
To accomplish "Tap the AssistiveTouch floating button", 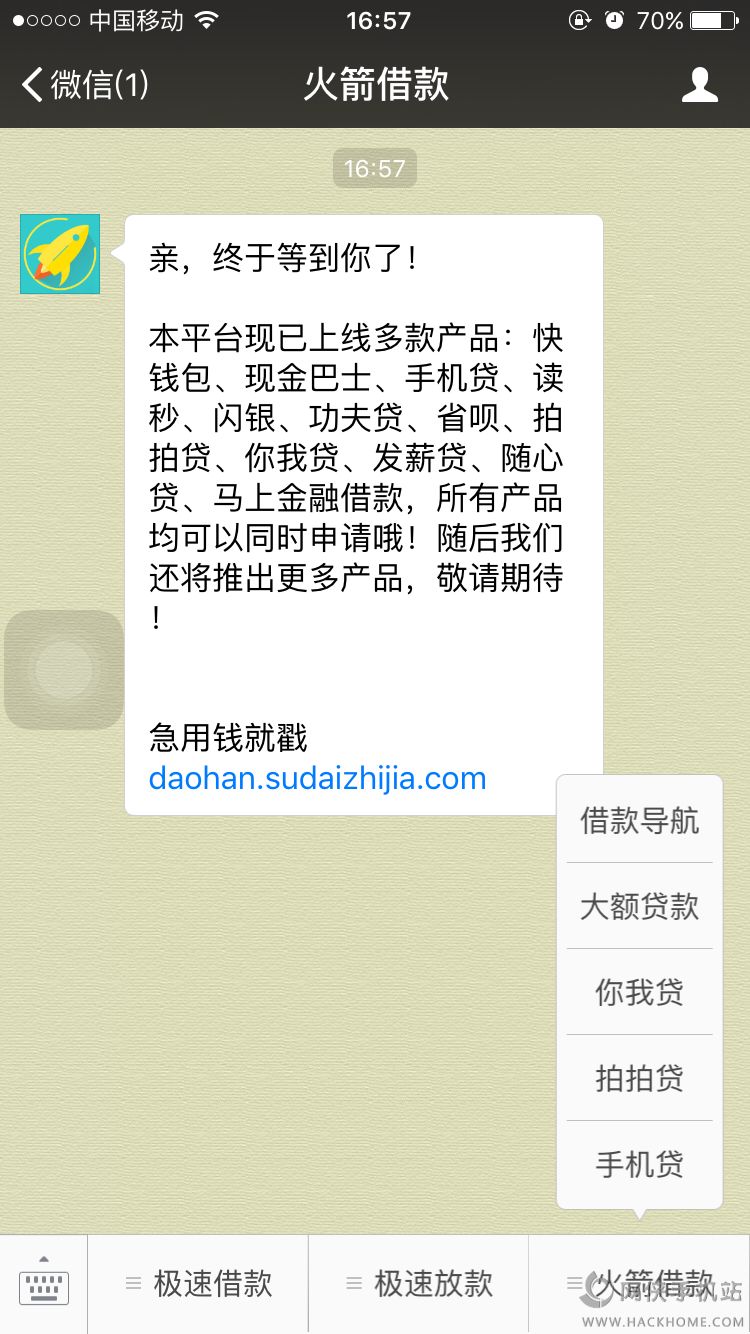I will click(x=63, y=669).
